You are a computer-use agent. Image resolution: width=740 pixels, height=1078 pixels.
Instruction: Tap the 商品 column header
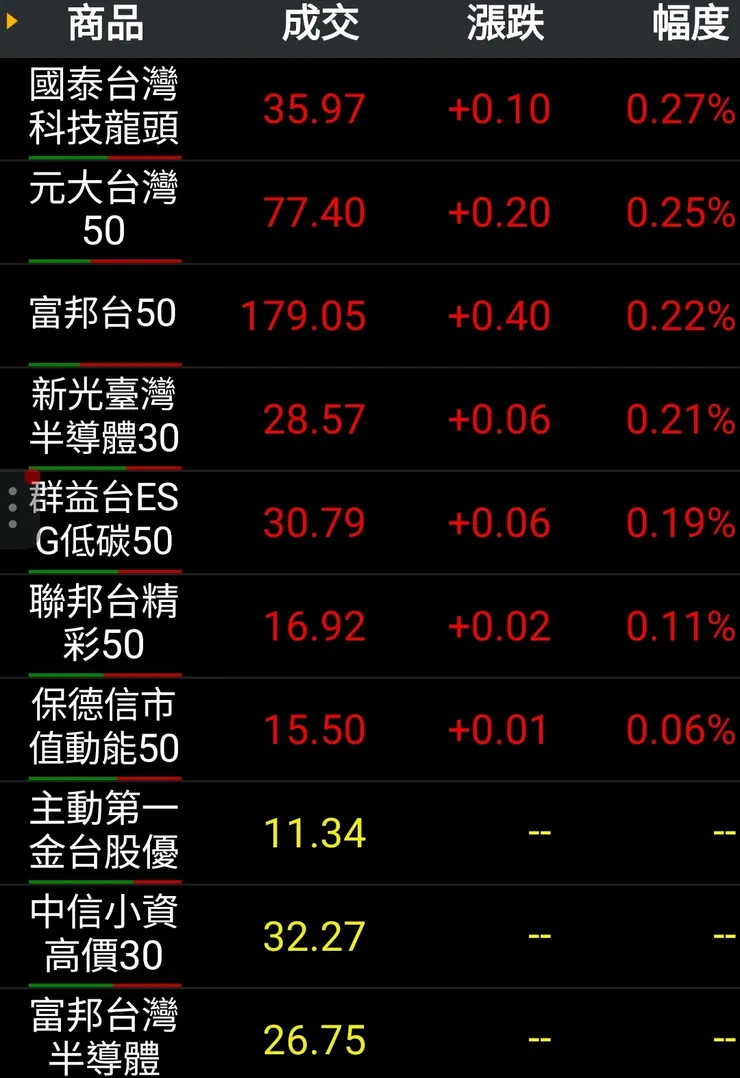point(105,25)
